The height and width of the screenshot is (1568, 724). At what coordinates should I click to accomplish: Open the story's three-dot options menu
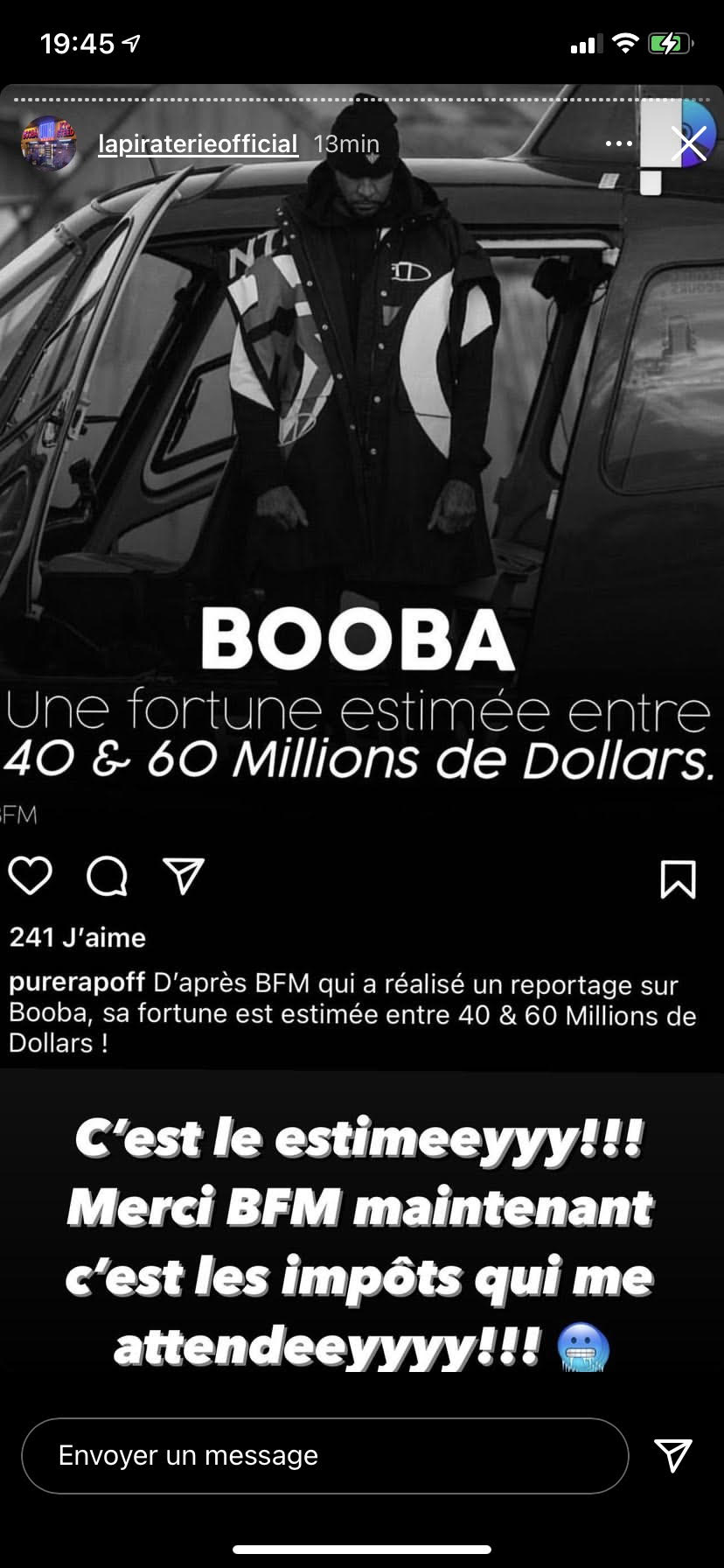618,143
